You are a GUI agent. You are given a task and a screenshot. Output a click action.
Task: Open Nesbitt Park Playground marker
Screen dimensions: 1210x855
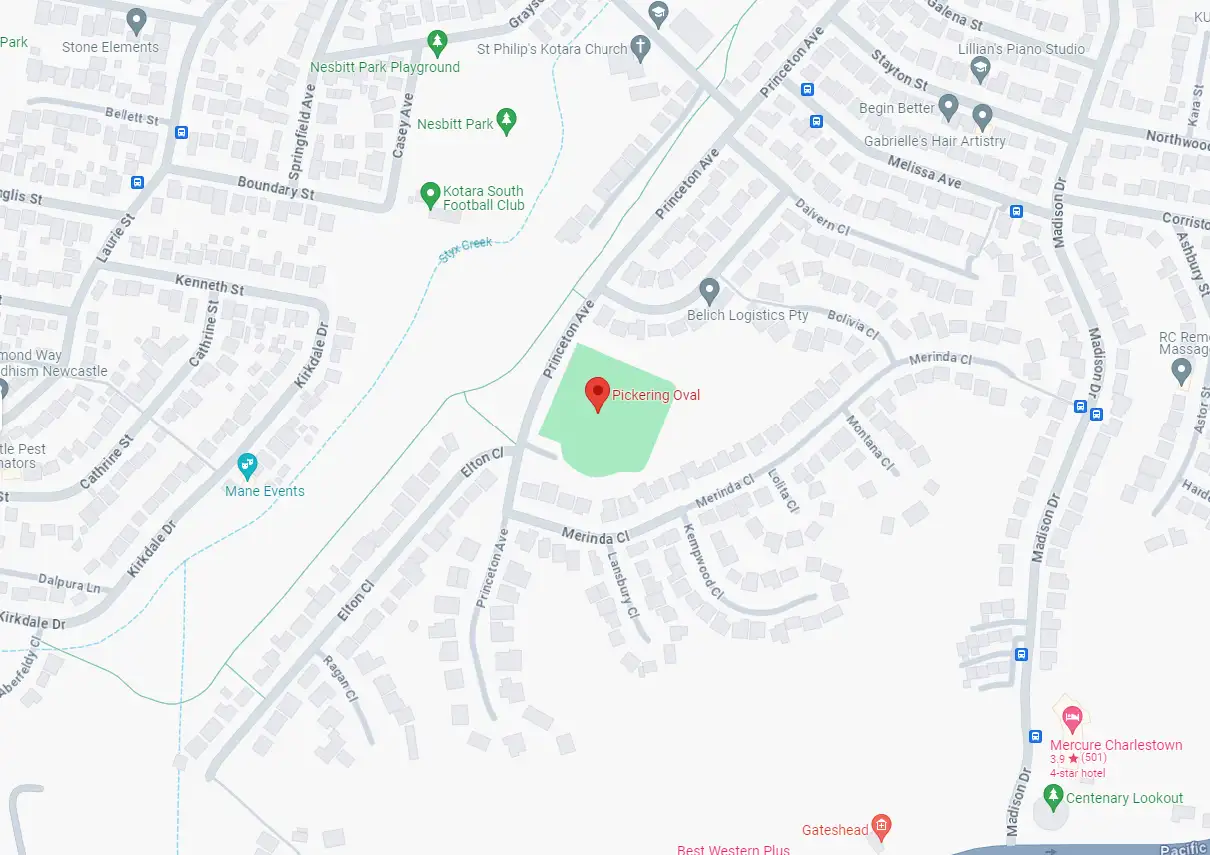click(x=436, y=42)
